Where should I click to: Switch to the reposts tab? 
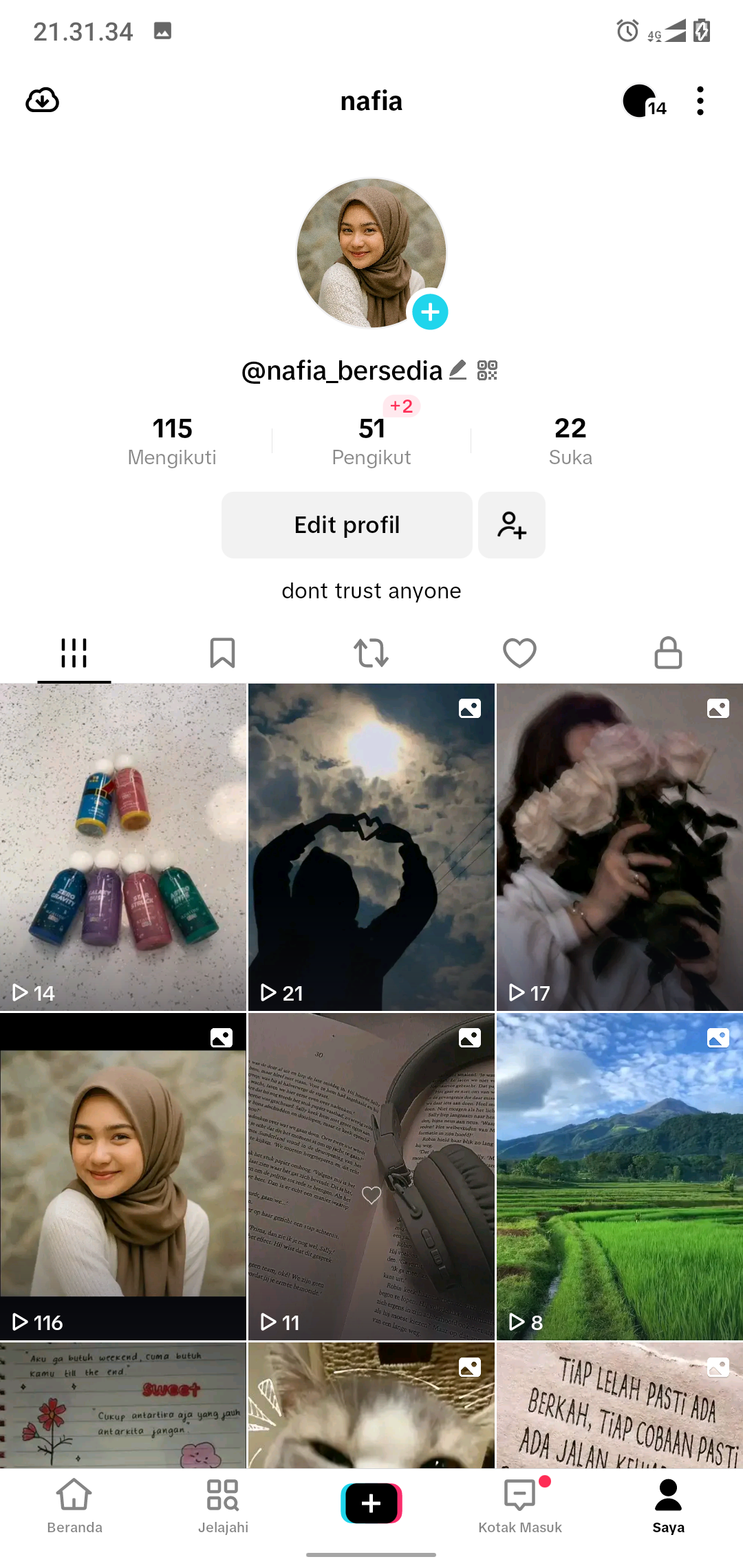click(x=371, y=653)
